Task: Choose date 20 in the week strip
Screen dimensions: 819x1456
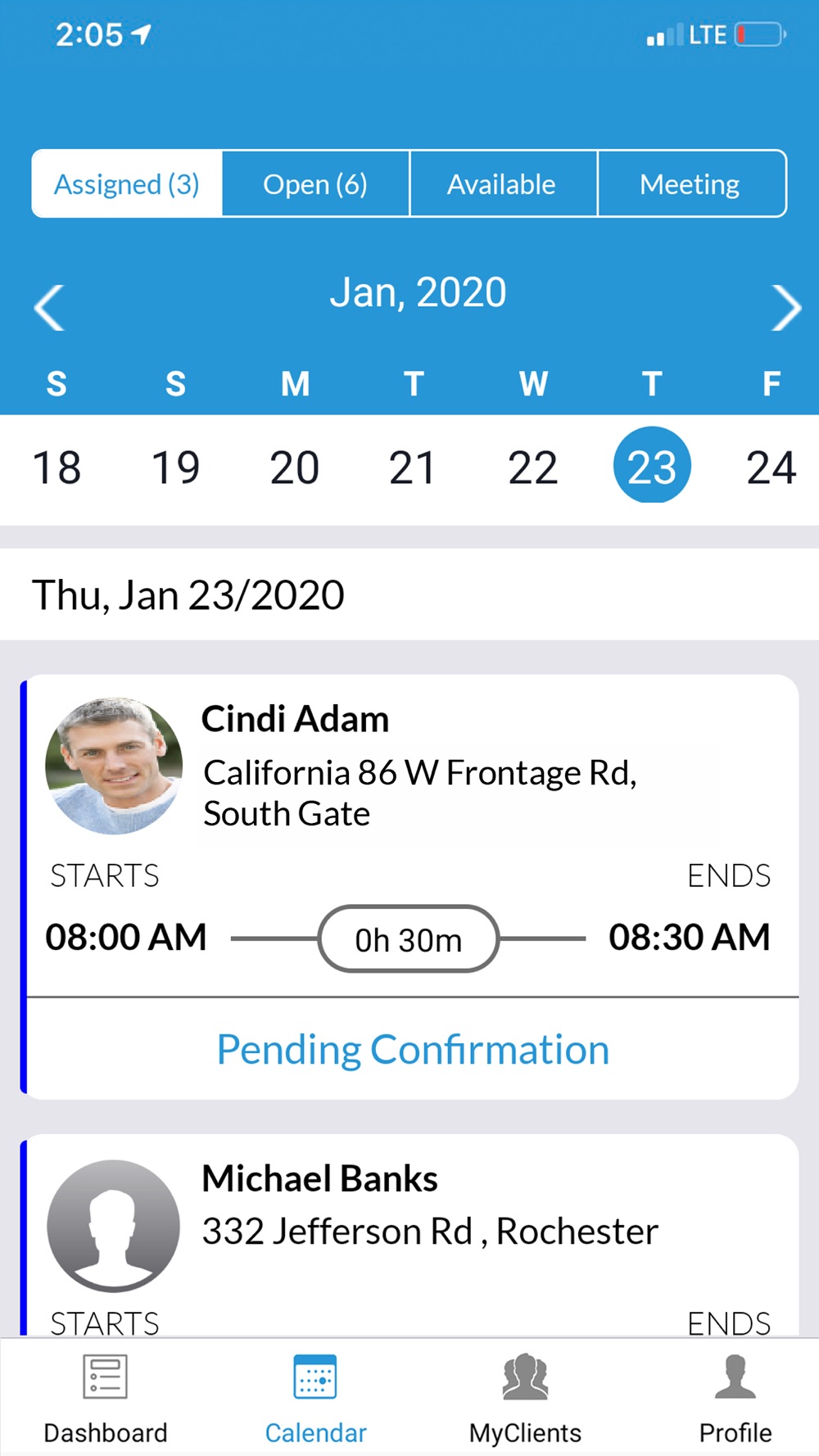Action: 295,468
